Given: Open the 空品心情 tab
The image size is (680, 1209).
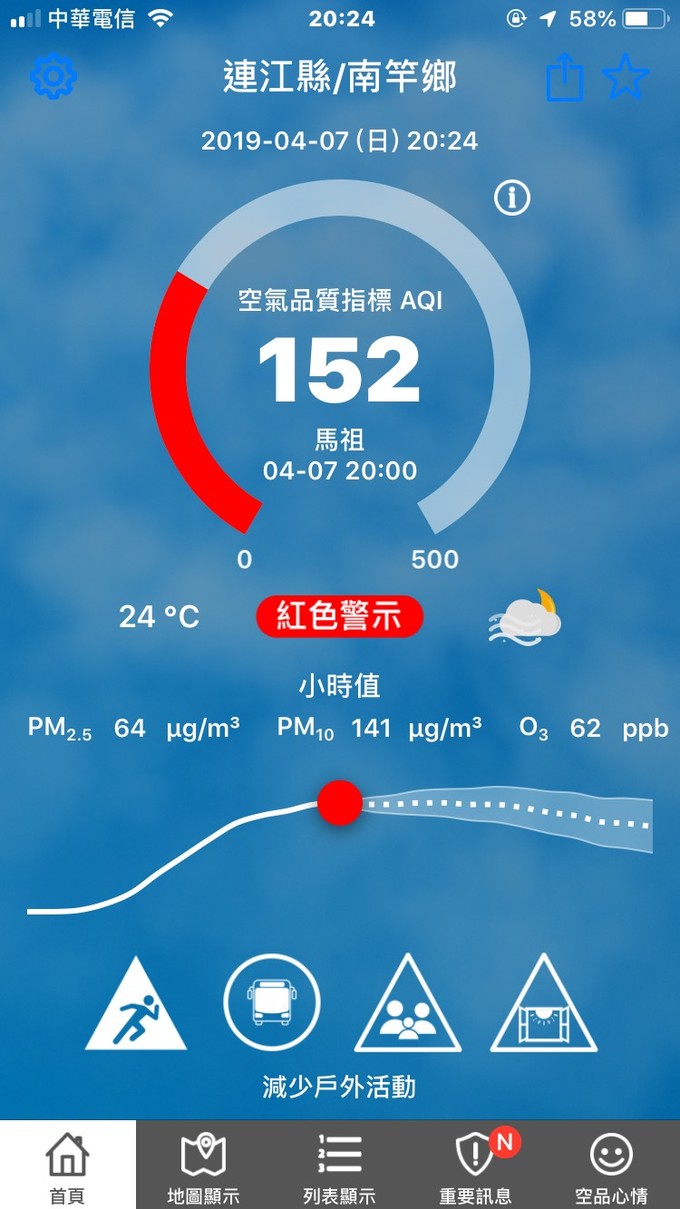Looking at the screenshot, I should coord(611,1166).
